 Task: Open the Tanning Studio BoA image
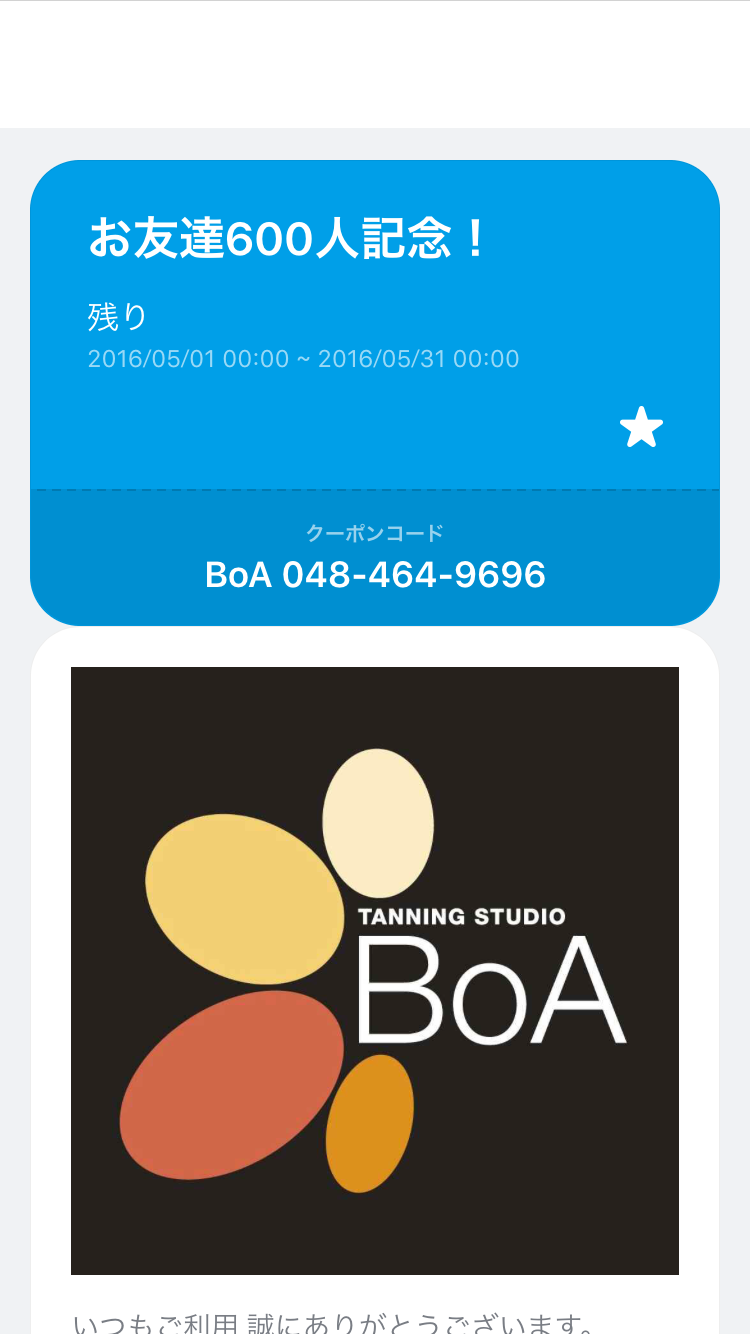(375, 970)
